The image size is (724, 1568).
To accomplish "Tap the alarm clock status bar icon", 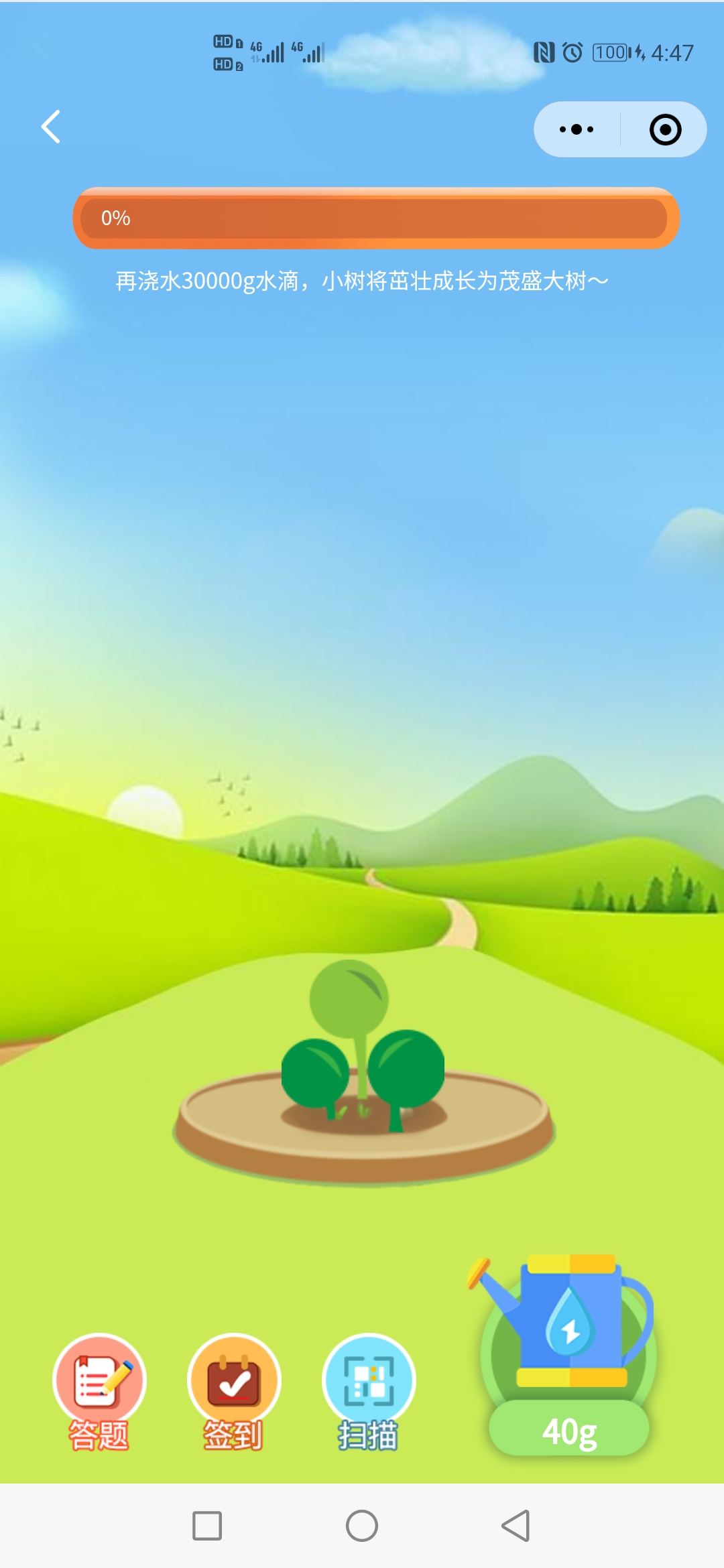I will pyautogui.click(x=572, y=52).
